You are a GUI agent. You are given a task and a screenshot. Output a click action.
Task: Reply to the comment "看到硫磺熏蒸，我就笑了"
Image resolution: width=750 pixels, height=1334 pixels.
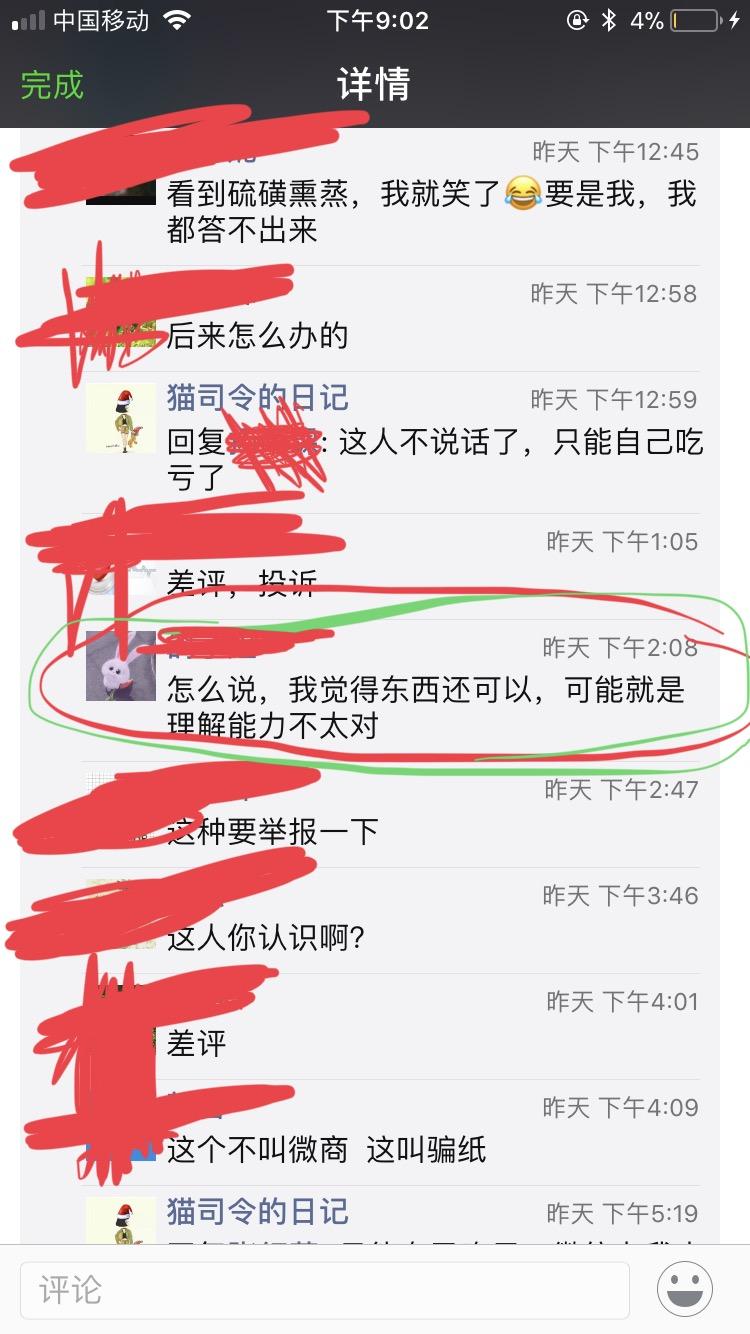[x=430, y=211]
